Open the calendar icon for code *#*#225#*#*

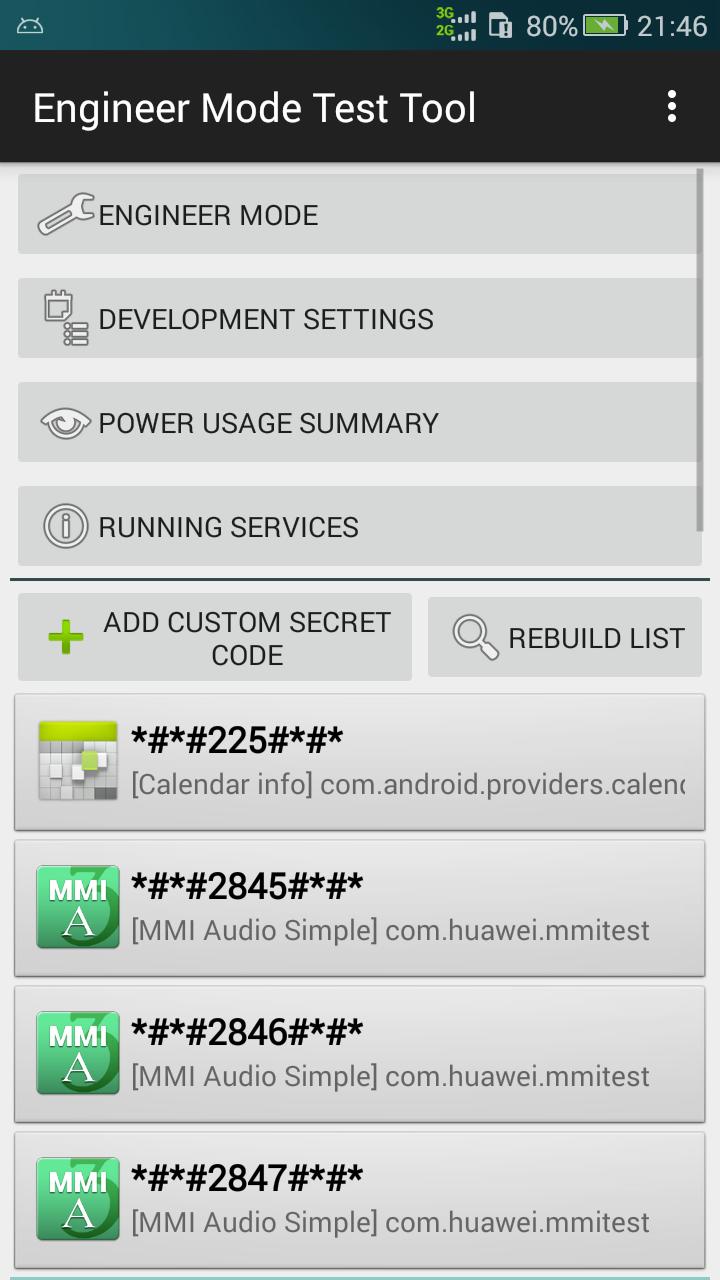pyautogui.click(x=77, y=761)
